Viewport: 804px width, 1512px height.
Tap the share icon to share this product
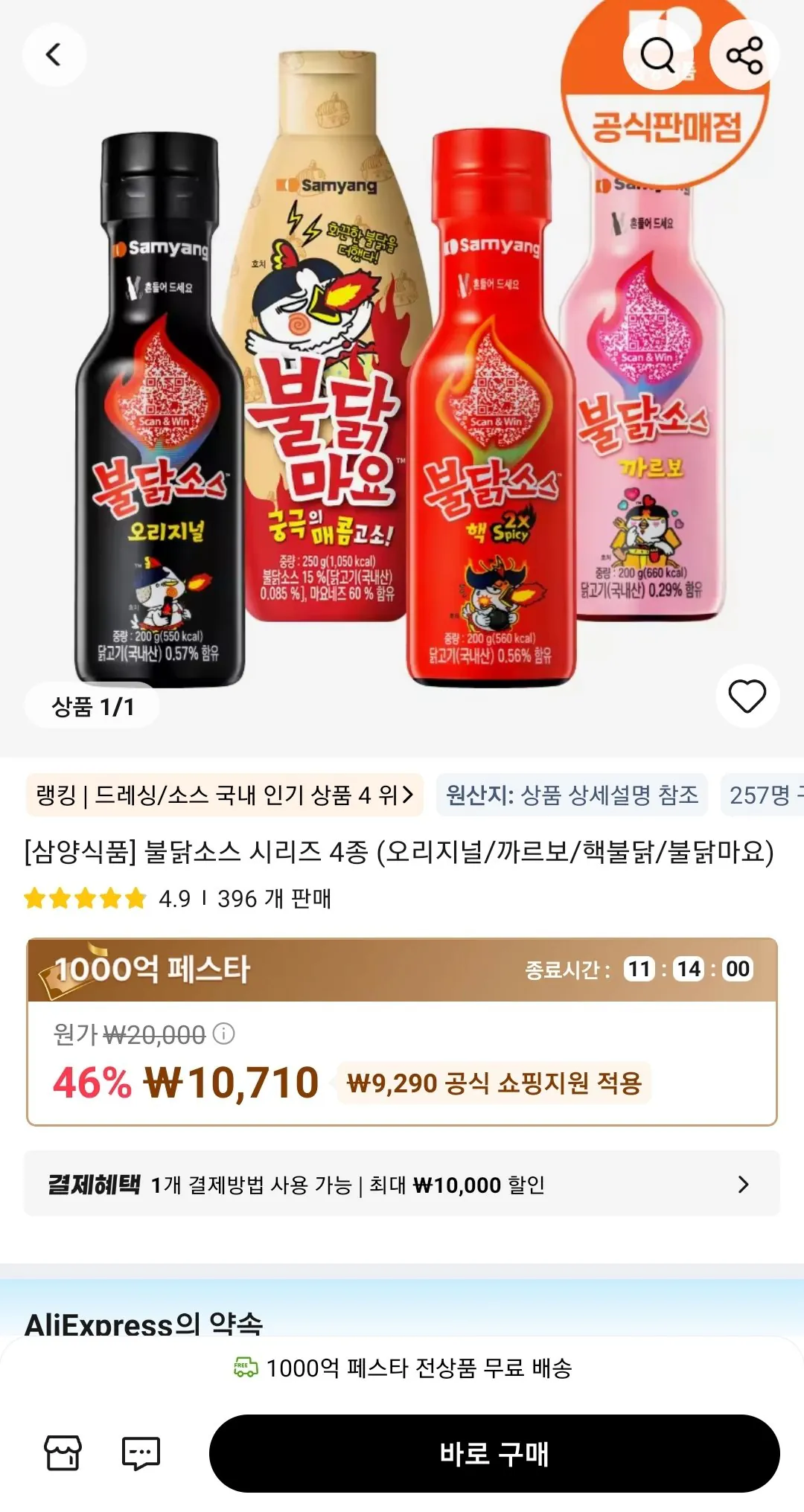click(x=744, y=54)
